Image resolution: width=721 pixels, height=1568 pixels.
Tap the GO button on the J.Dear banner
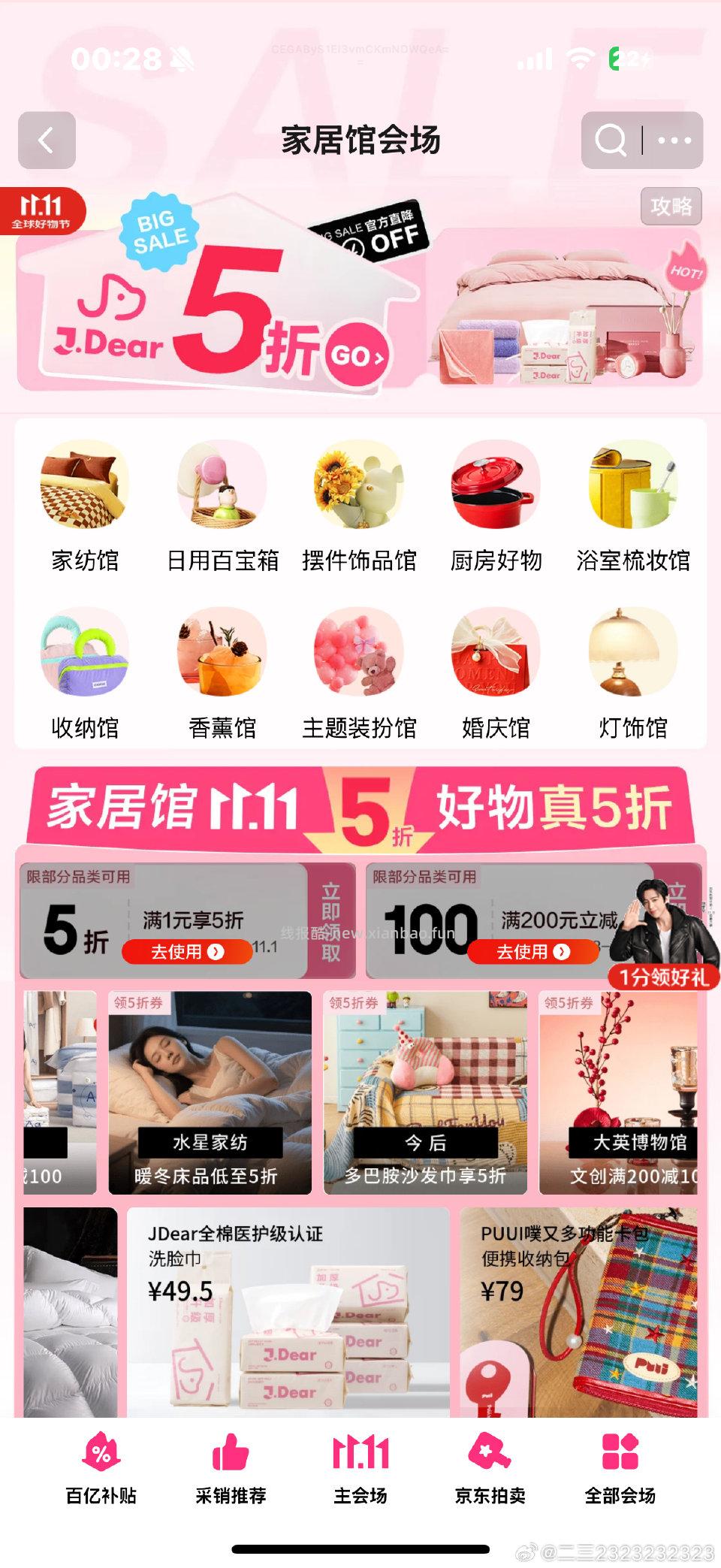358,352
